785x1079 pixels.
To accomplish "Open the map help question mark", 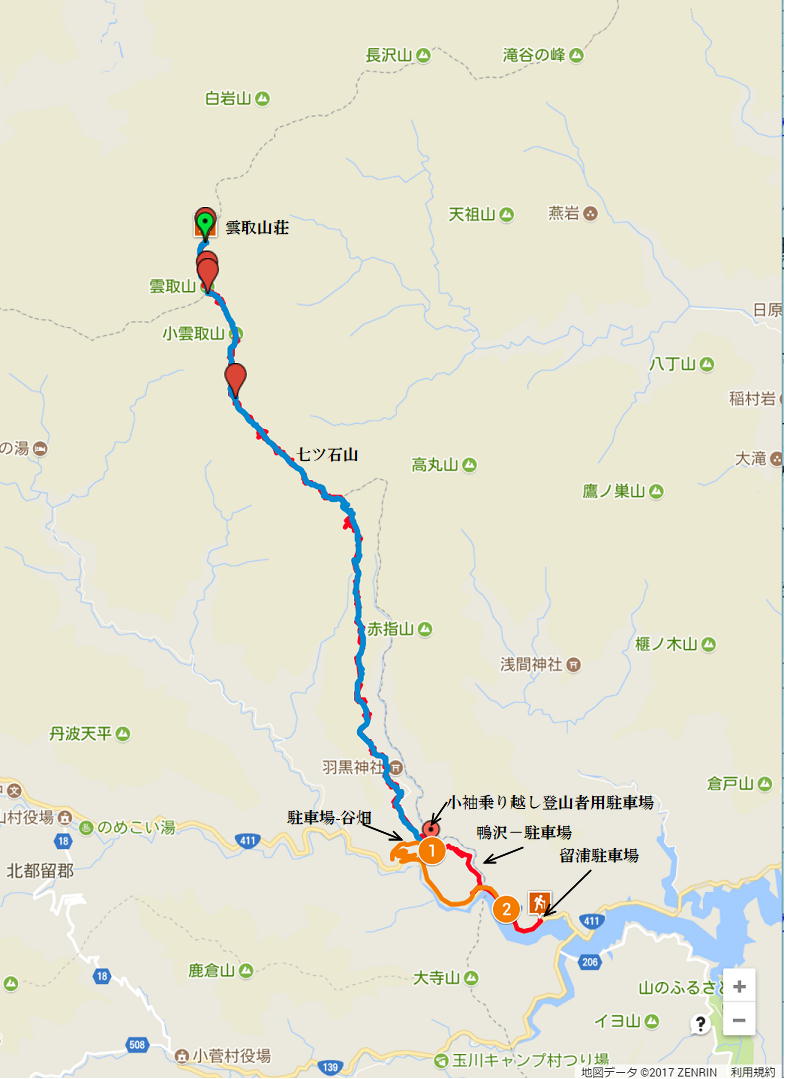I will [x=700, y=1023].
